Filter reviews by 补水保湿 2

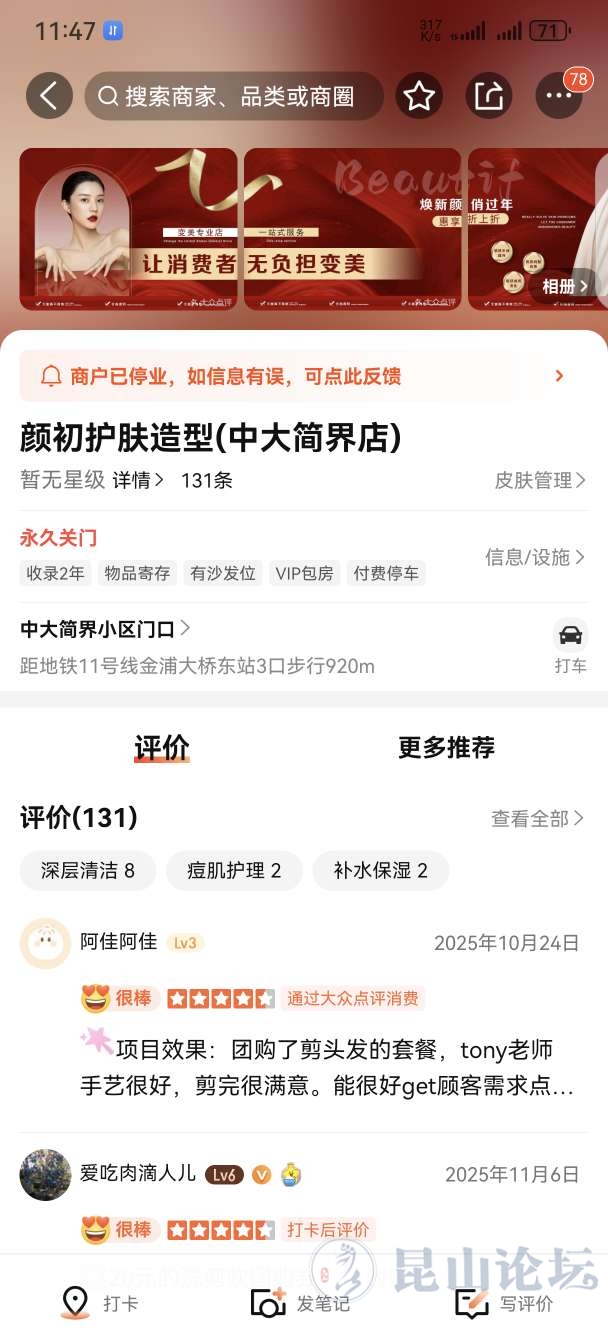(380, 870)
